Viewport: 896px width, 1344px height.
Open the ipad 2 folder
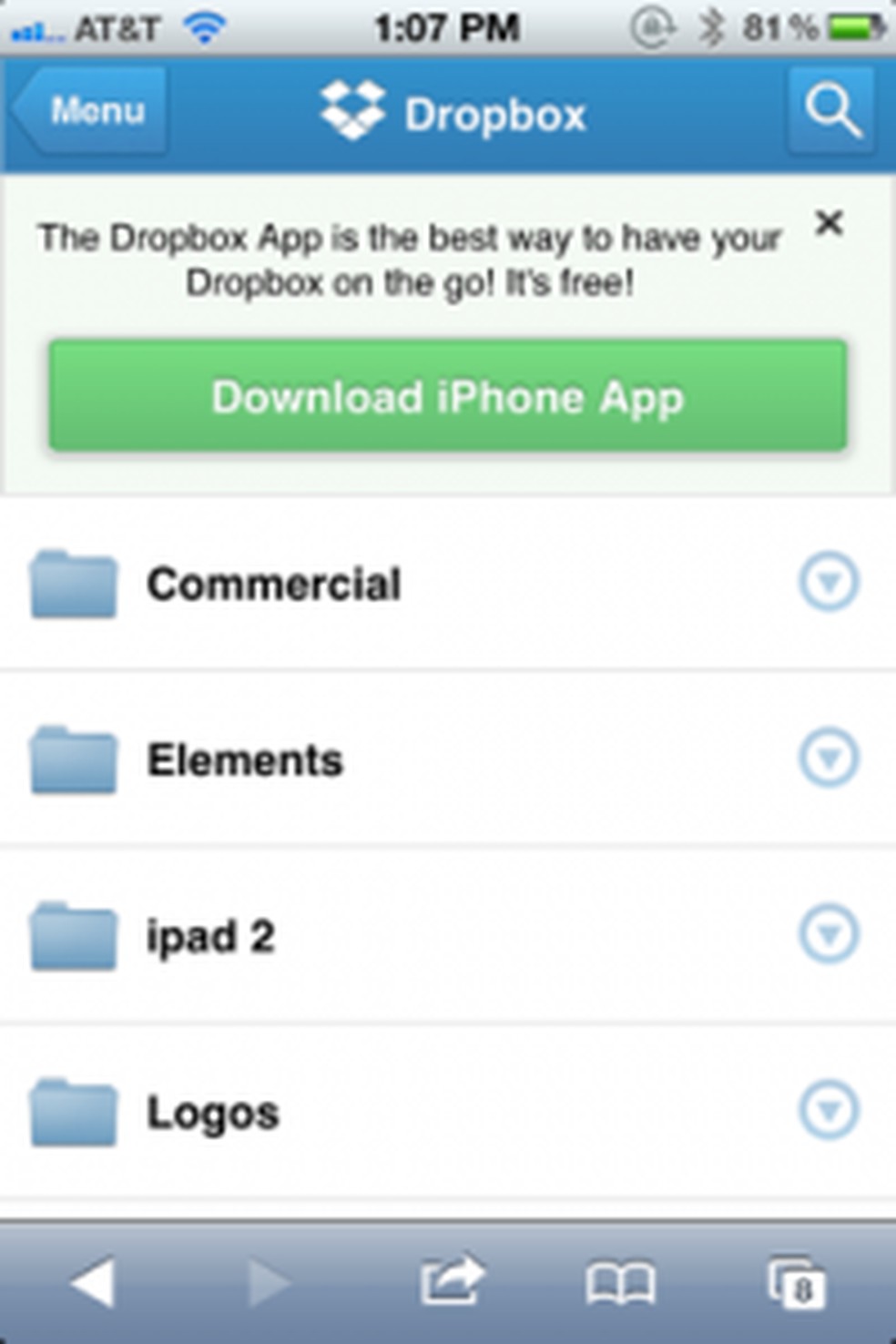210,936
